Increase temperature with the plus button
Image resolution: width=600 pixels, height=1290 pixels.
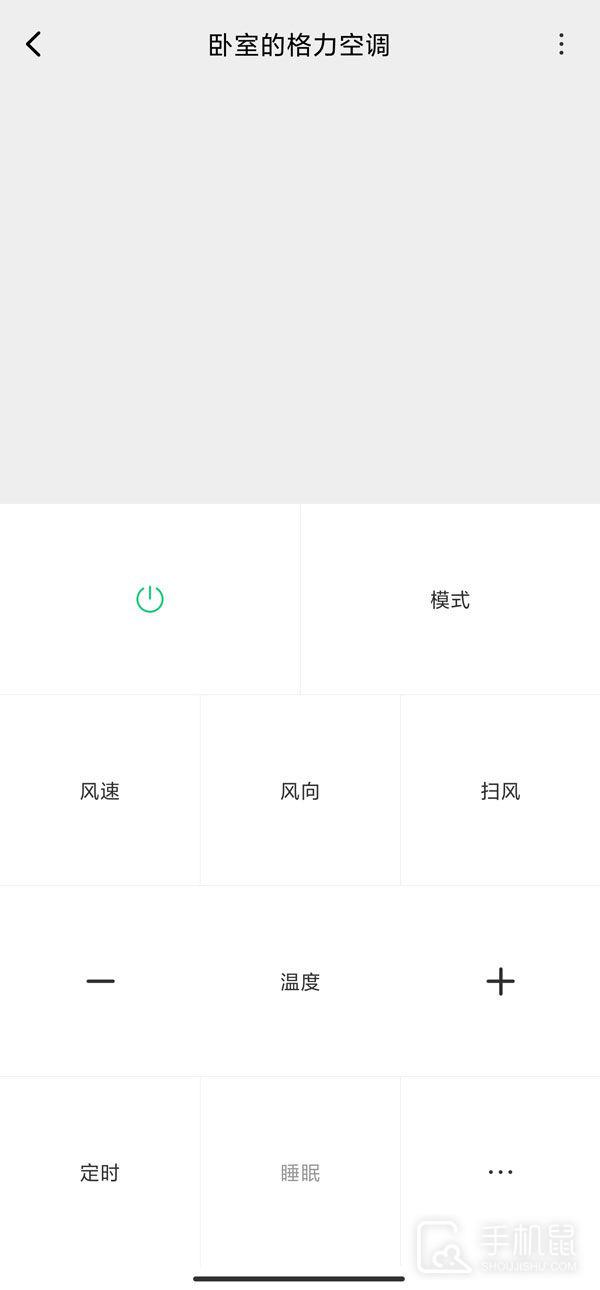pyautogui.click(x=500, y=981)
